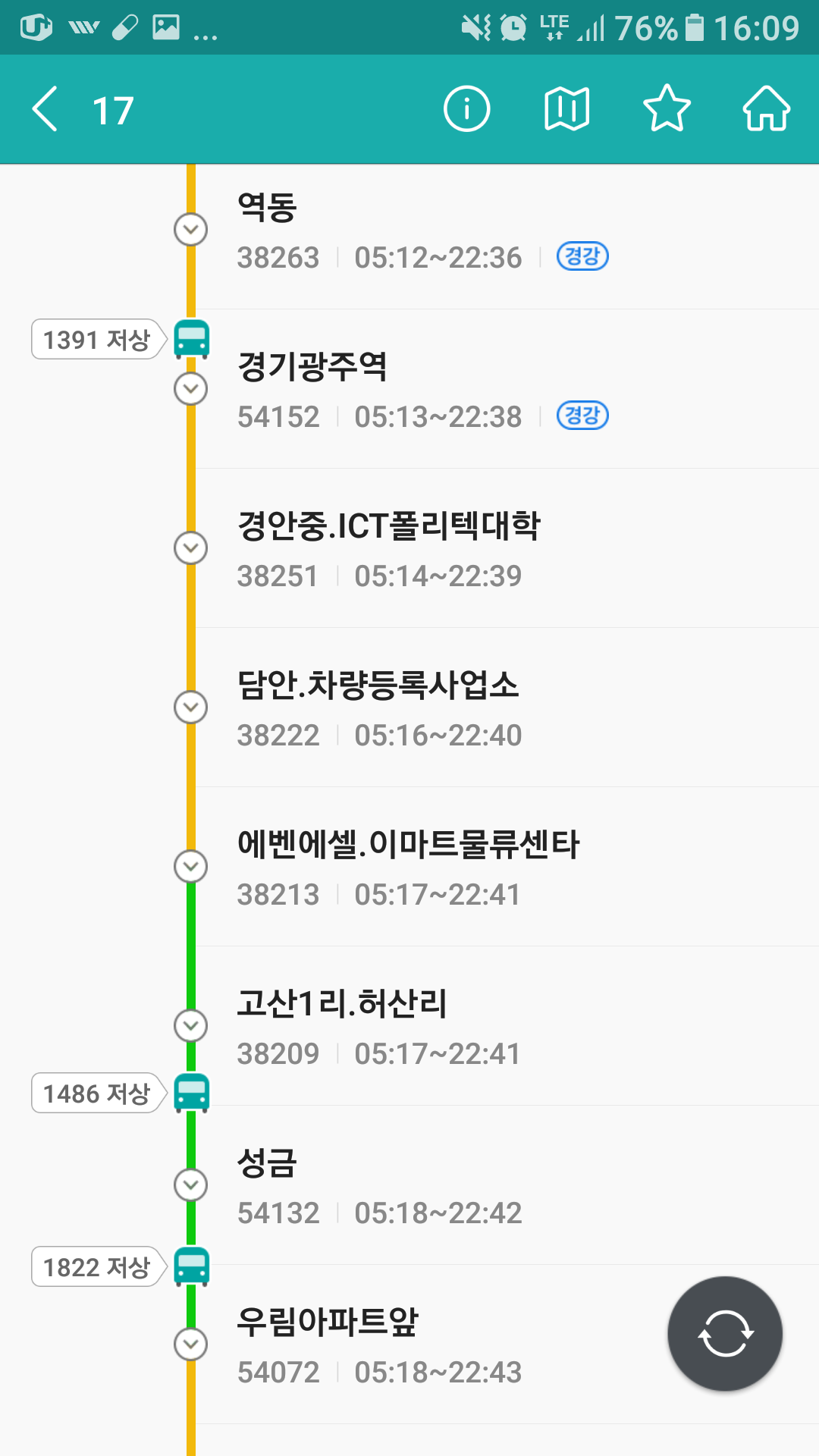Open the route information icon
Viewport: 819px width, 1456px height.
click(467, 108)
